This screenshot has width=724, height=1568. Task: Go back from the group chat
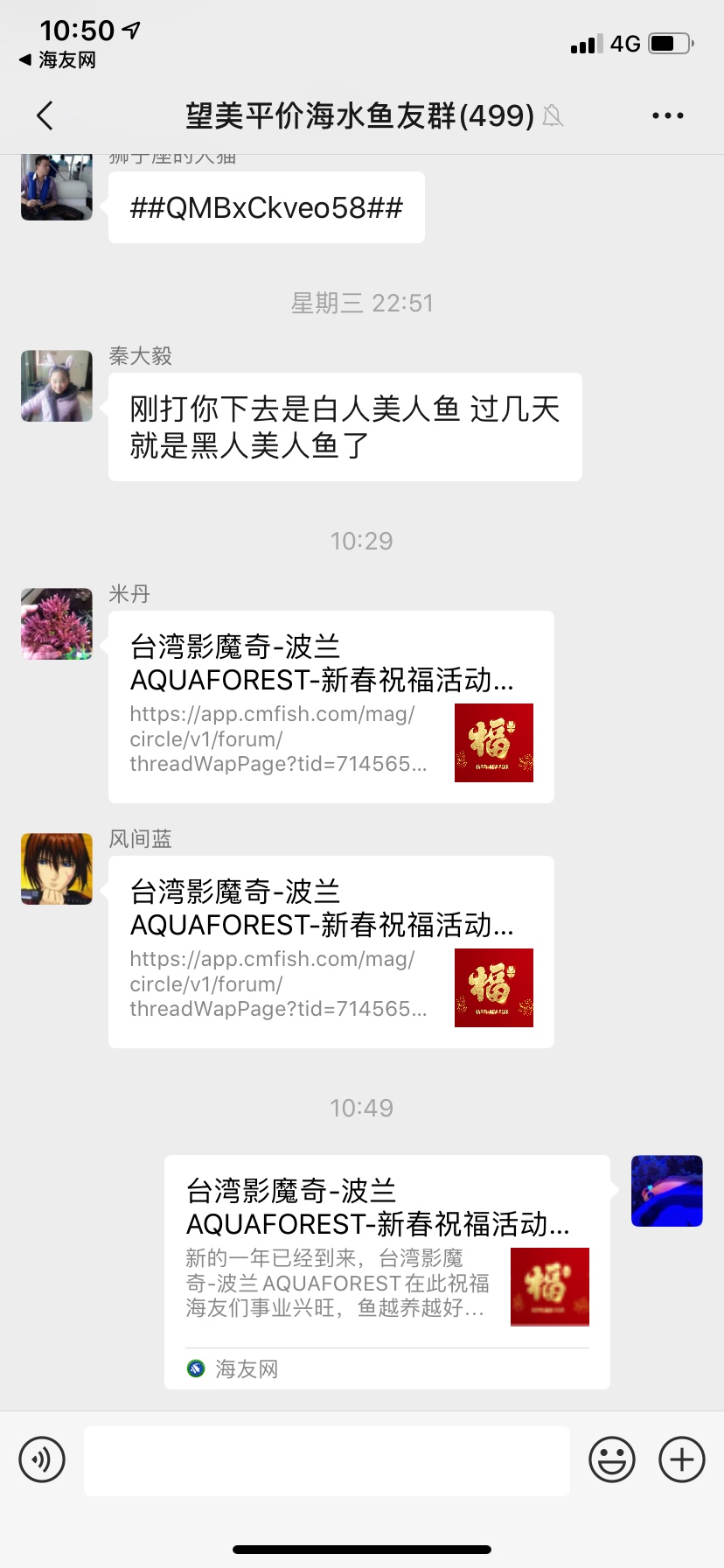pyautogui.click(x=45, y=115)
